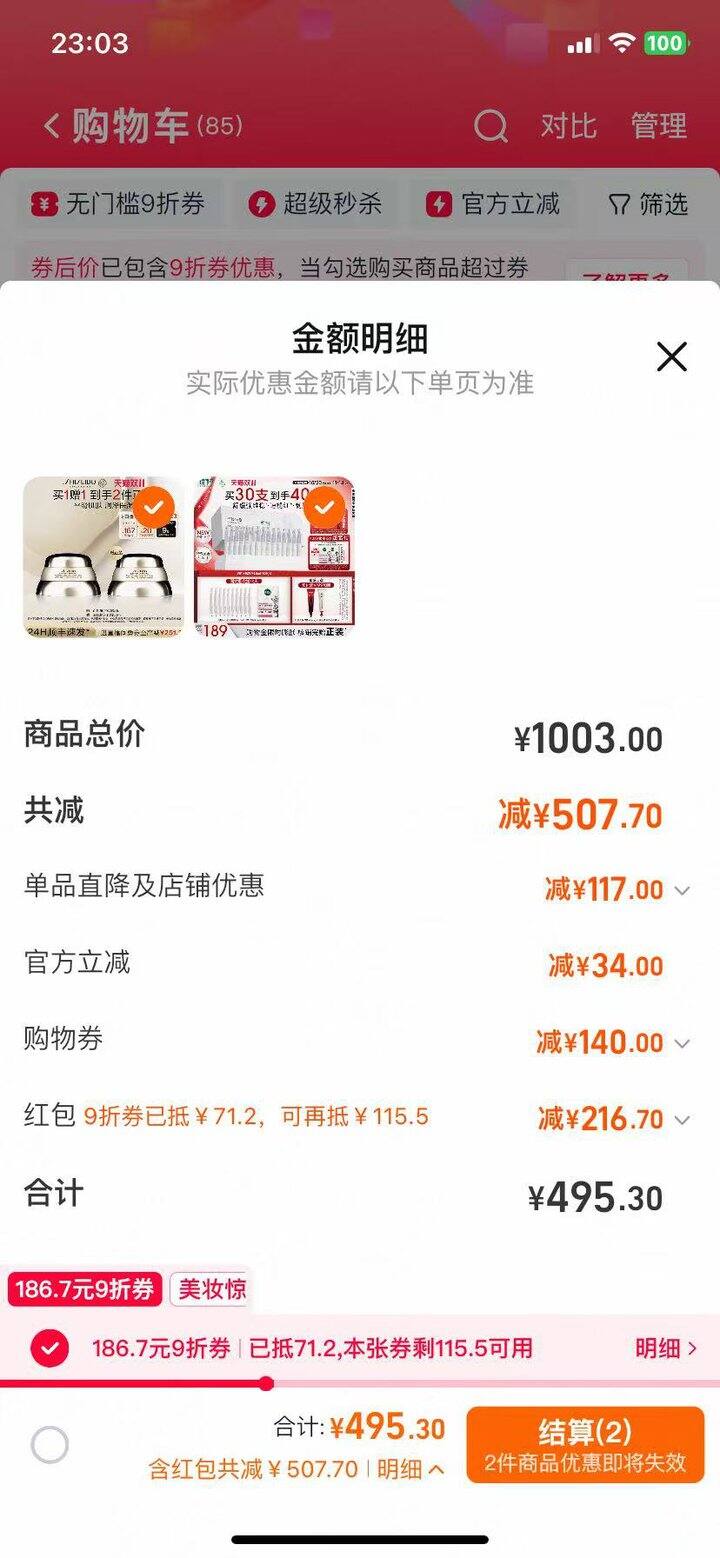Open 对比 to compare items

point(568,126)
